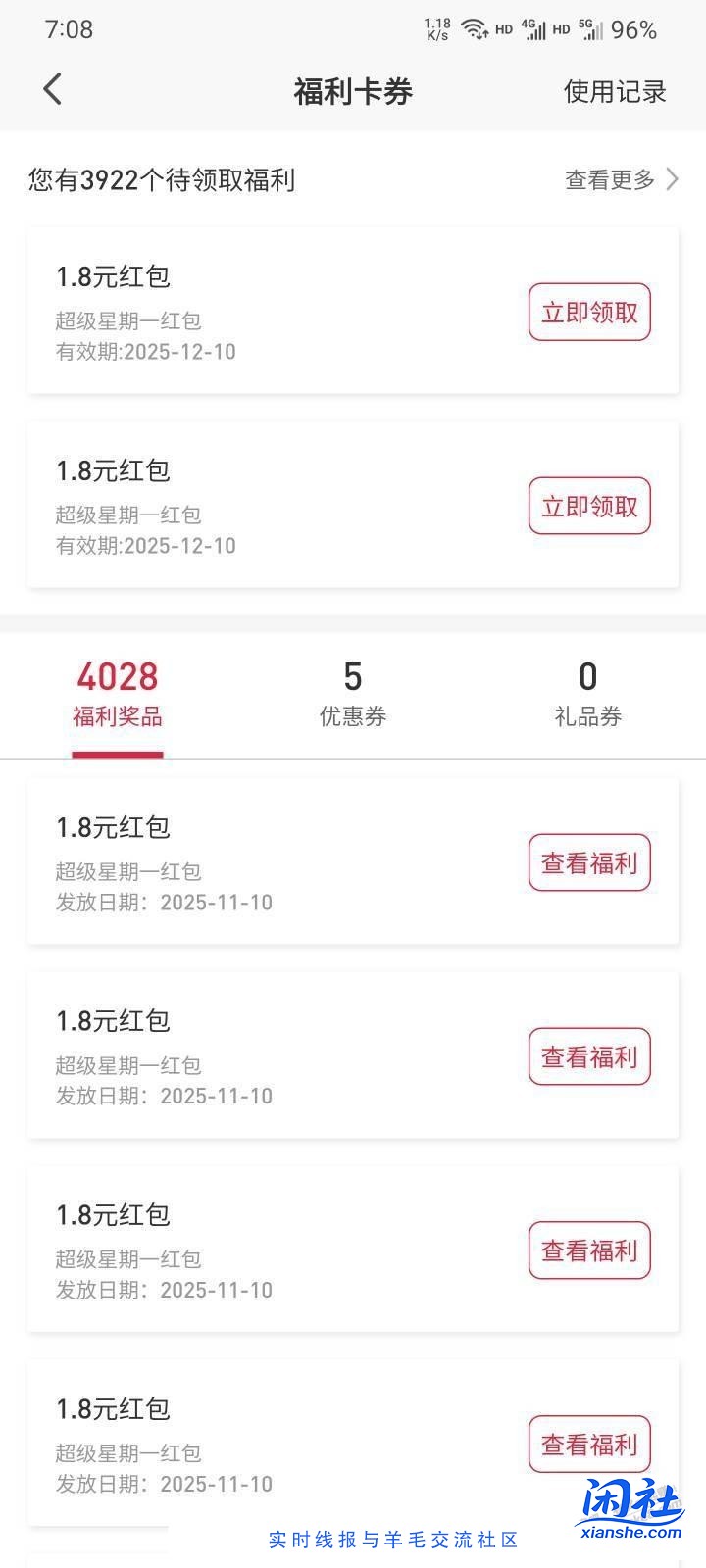Viewport: 706px width, 1568px height.
Task: Tap the back arrow to leave 福利卡券
Action: (52, 89)
